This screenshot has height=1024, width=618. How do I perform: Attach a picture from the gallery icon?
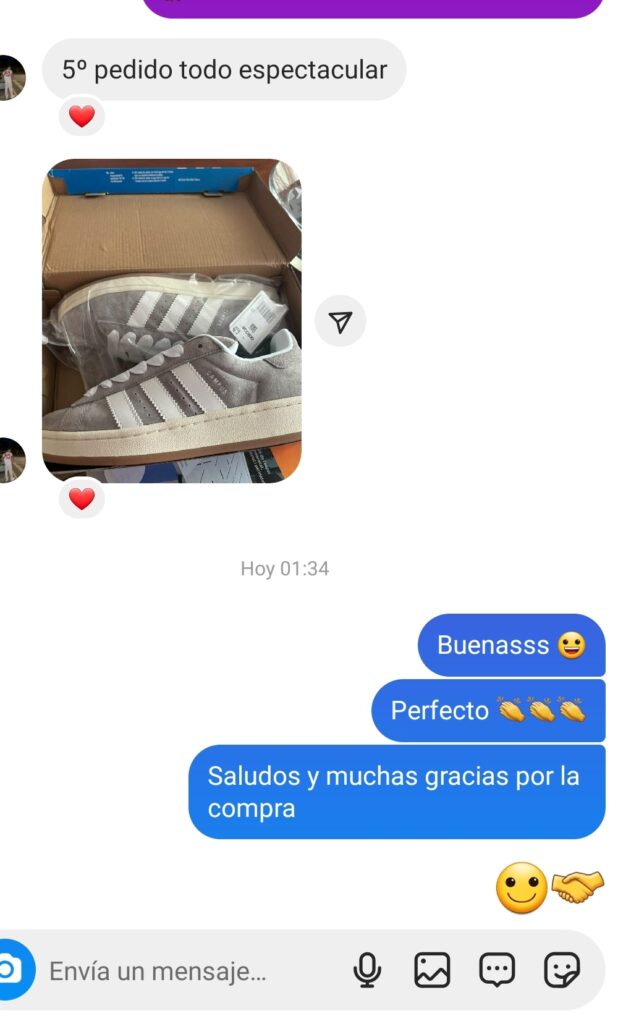432,970
